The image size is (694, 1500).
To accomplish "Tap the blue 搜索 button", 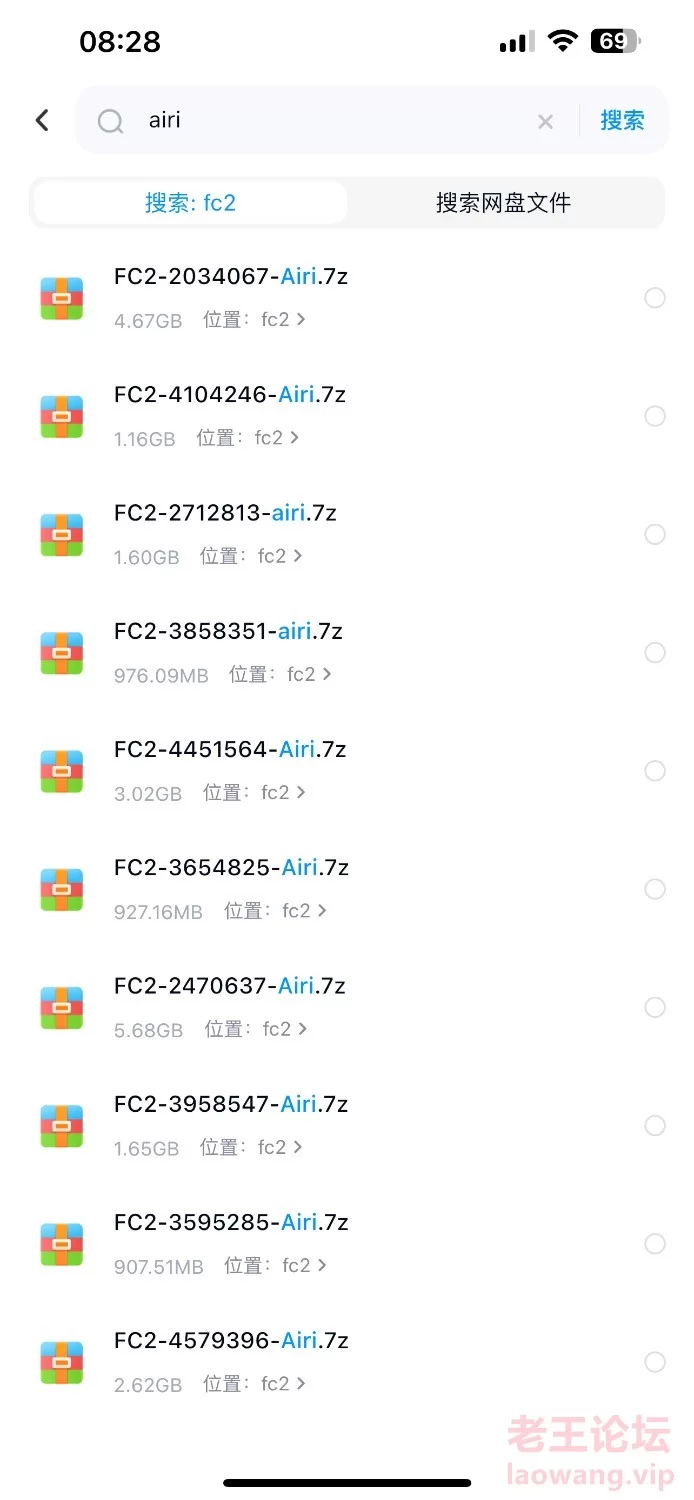I will [622, 121].
